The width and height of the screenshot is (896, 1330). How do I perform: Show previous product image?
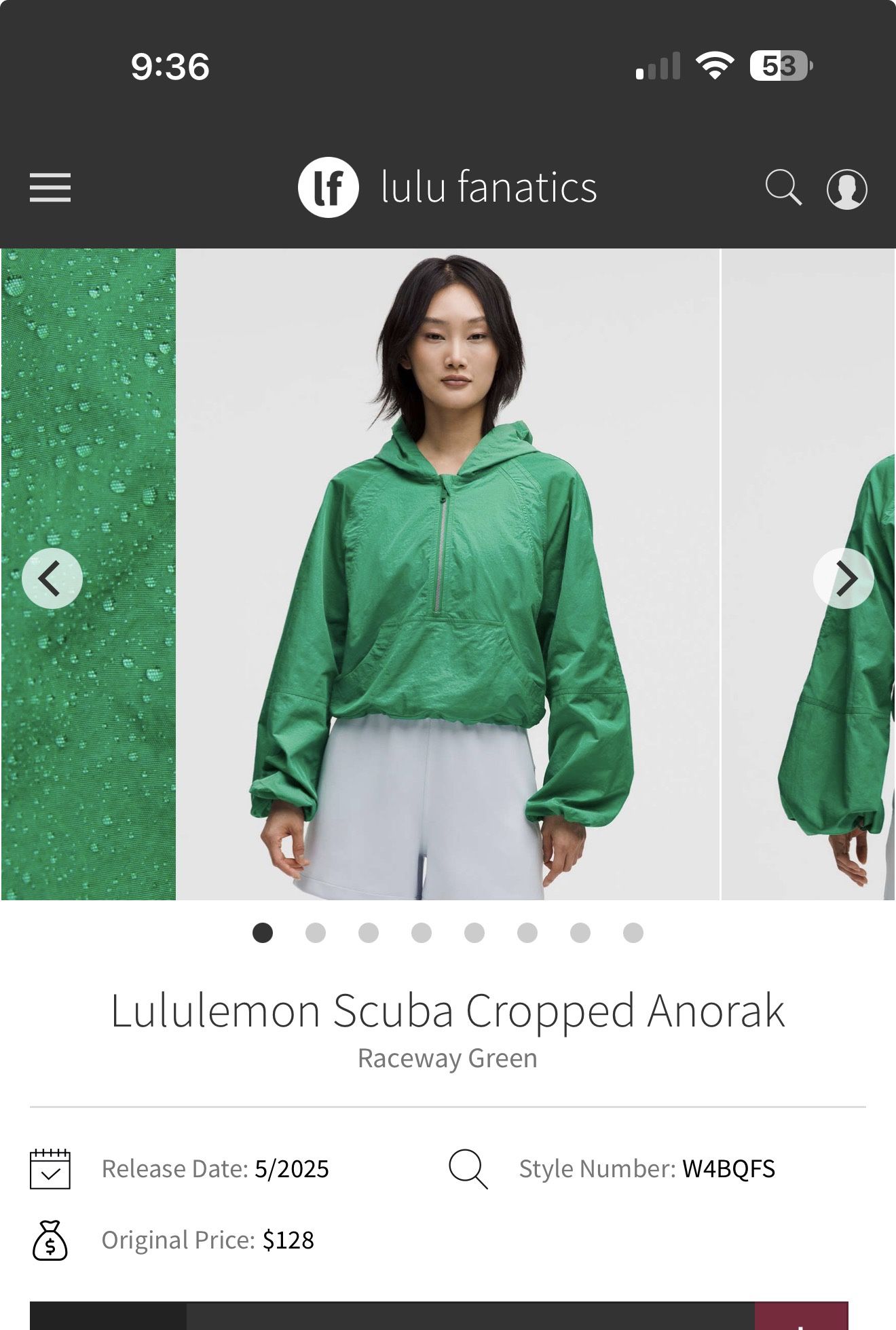coord(52,578)
